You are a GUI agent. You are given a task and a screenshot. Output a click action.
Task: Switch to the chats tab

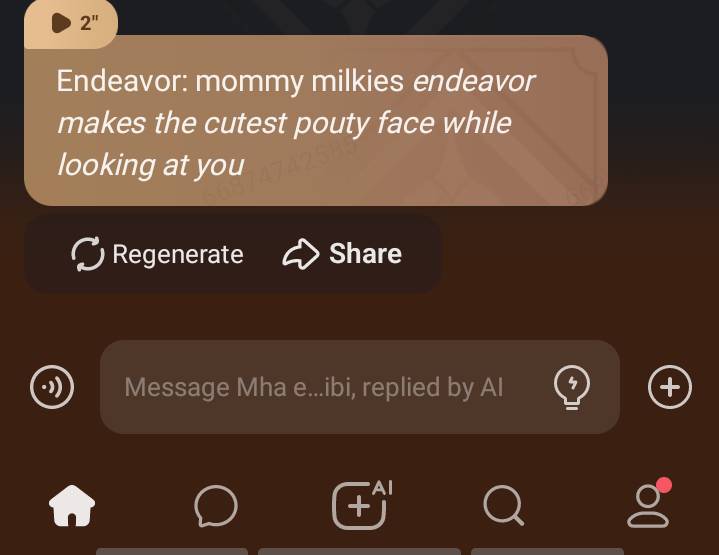tap(216, 506)
